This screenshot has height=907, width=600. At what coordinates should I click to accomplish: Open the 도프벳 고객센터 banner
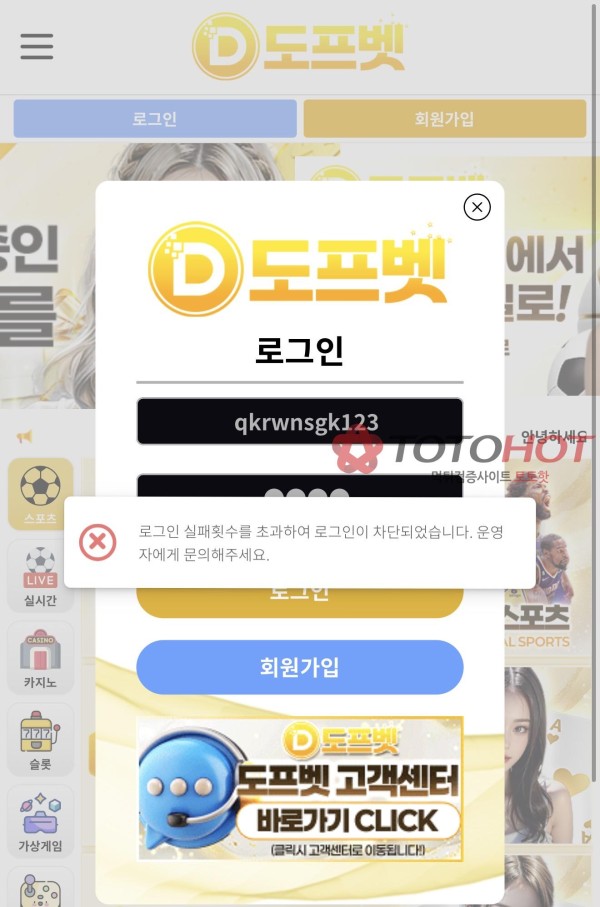(300, 788)
